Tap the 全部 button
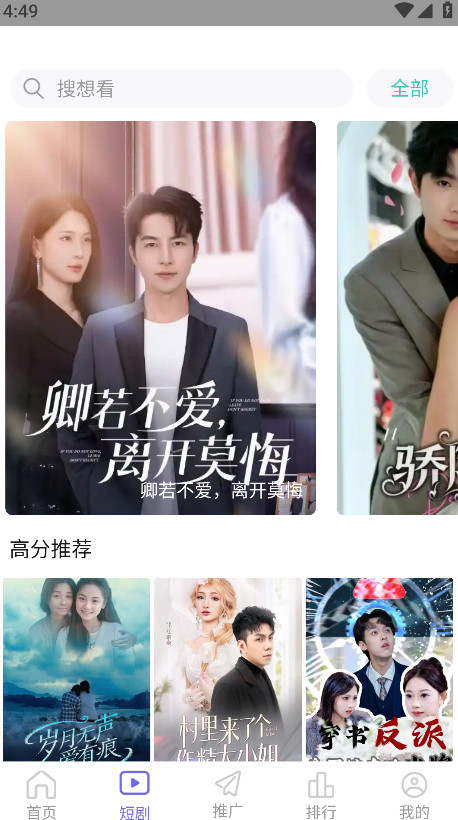Viewport: 458px width, 820px height. coord(409,88)
